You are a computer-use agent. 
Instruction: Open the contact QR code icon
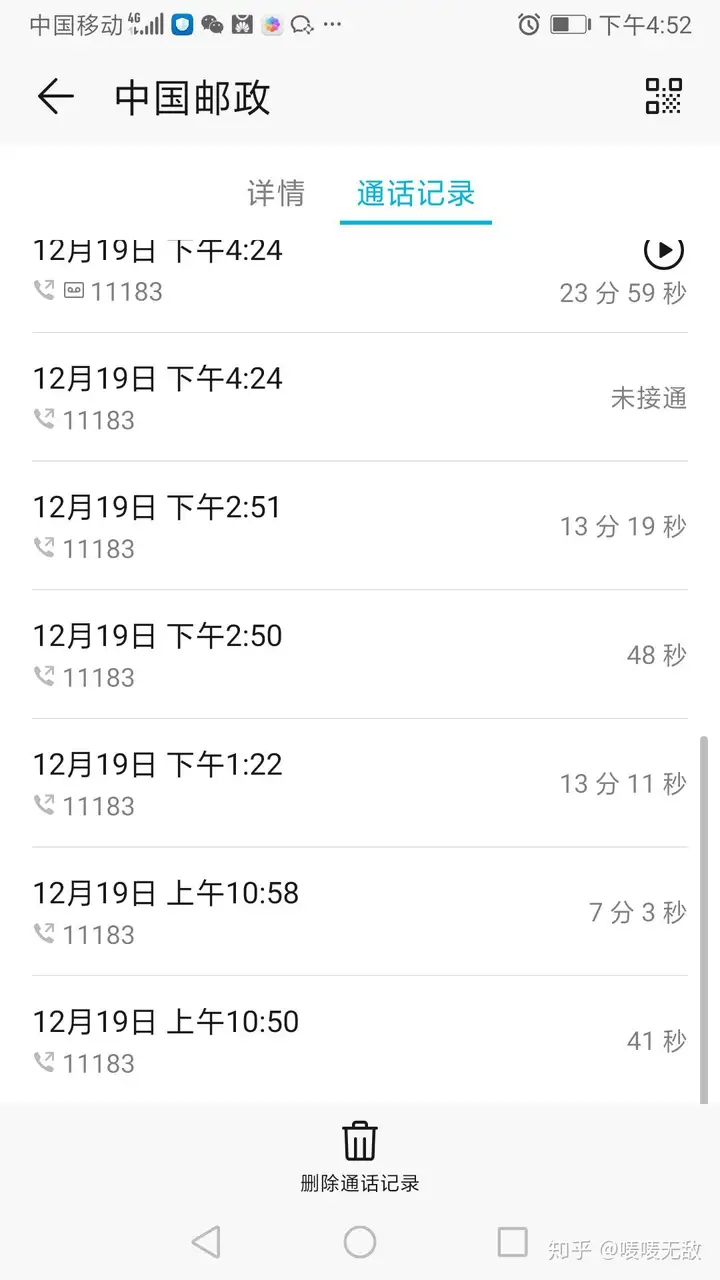tap(663, 96)
